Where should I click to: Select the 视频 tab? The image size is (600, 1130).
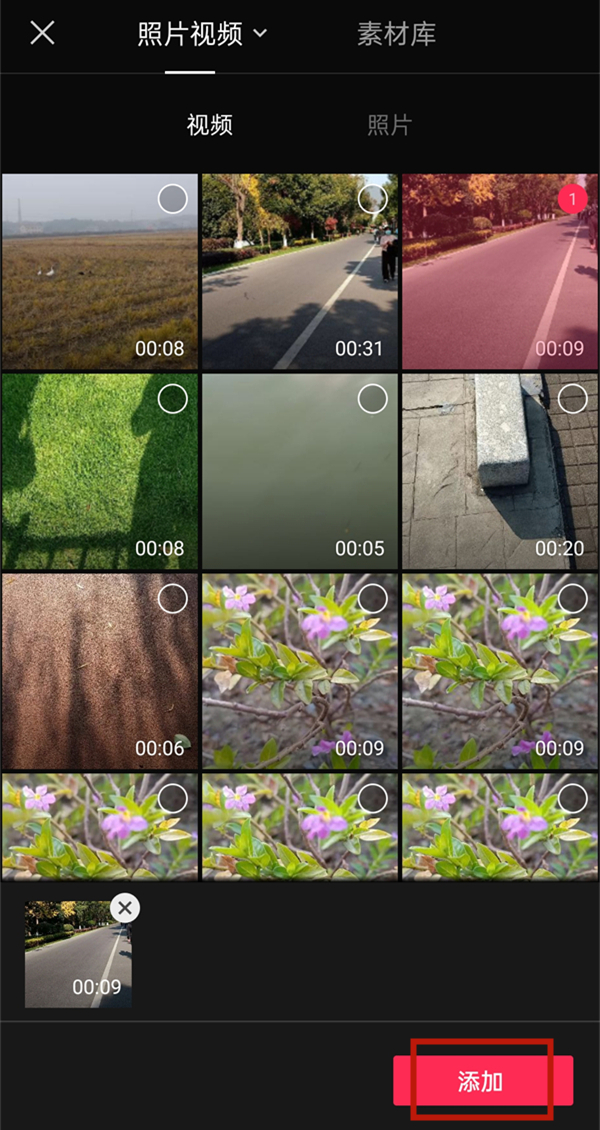click(210, 125)
